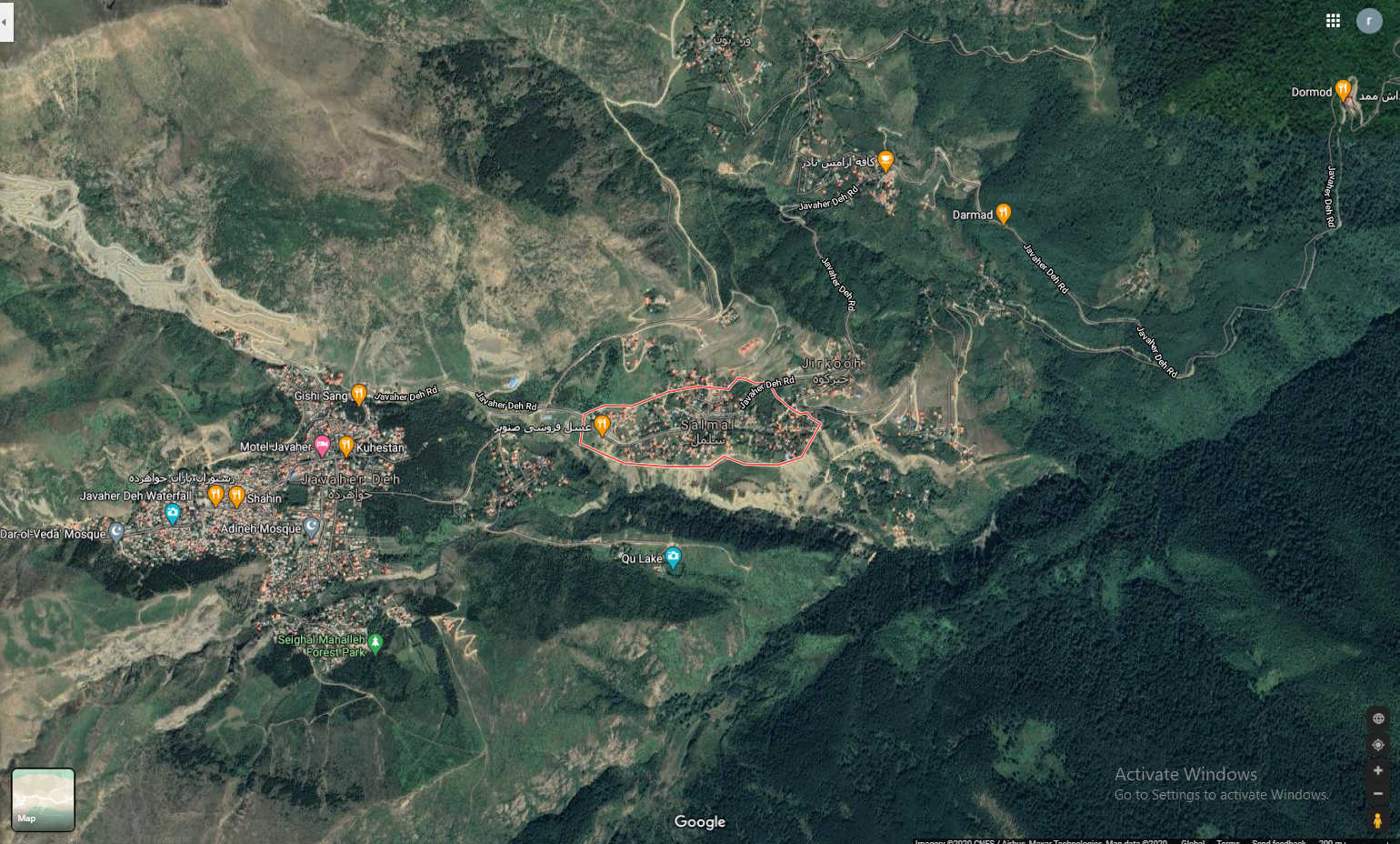Open Street View pegman

click(1378, 820)
